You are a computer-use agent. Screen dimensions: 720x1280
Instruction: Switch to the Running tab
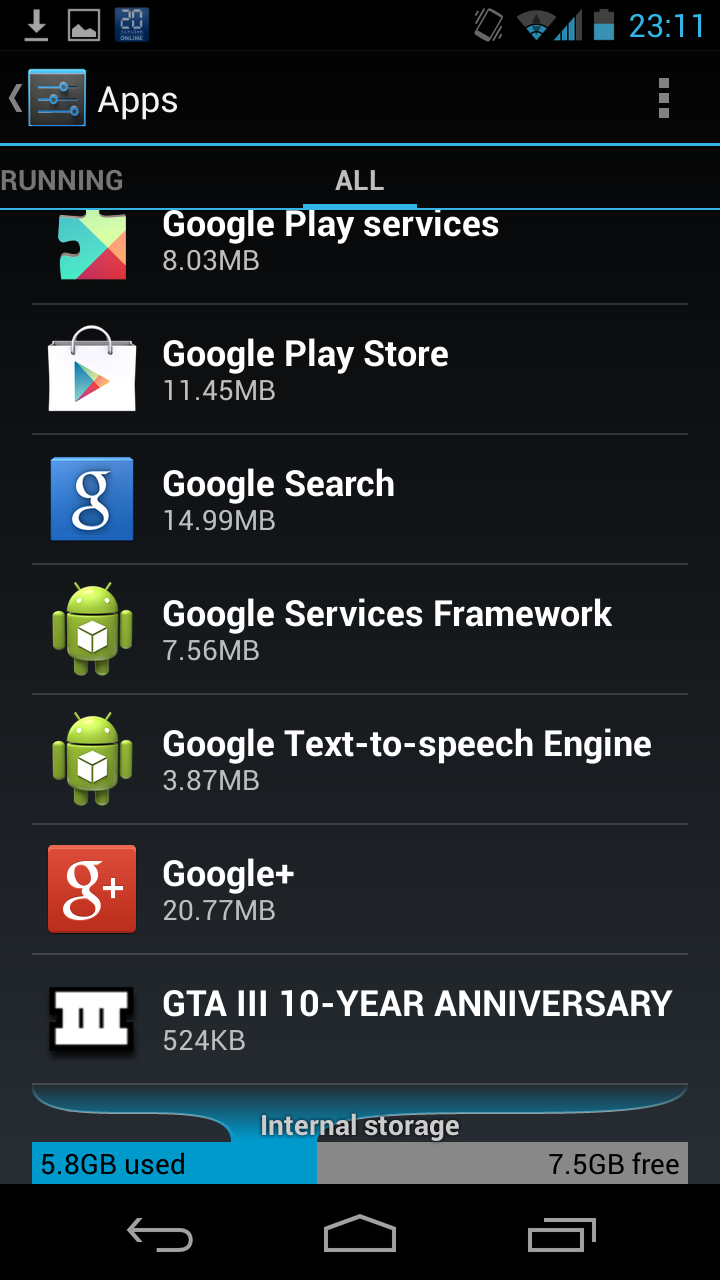point(62,180)
